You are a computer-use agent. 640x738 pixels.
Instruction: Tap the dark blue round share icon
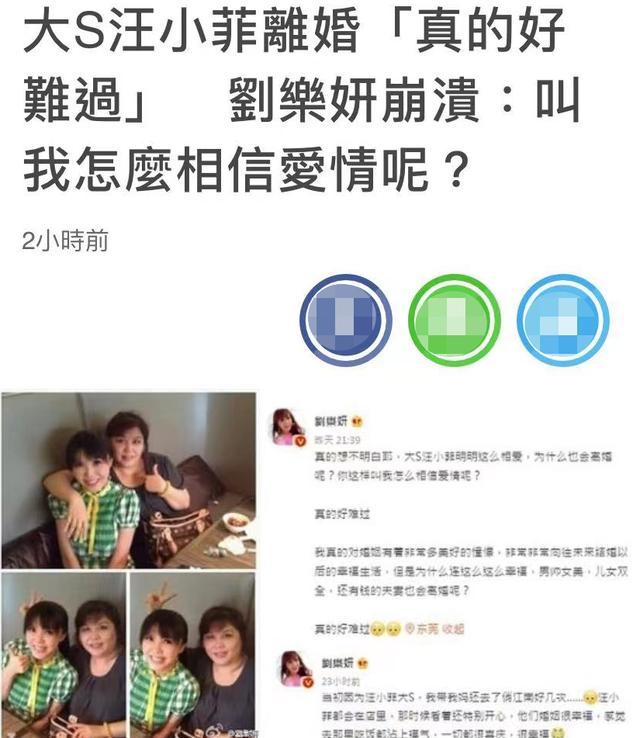[x=345, y=320]
